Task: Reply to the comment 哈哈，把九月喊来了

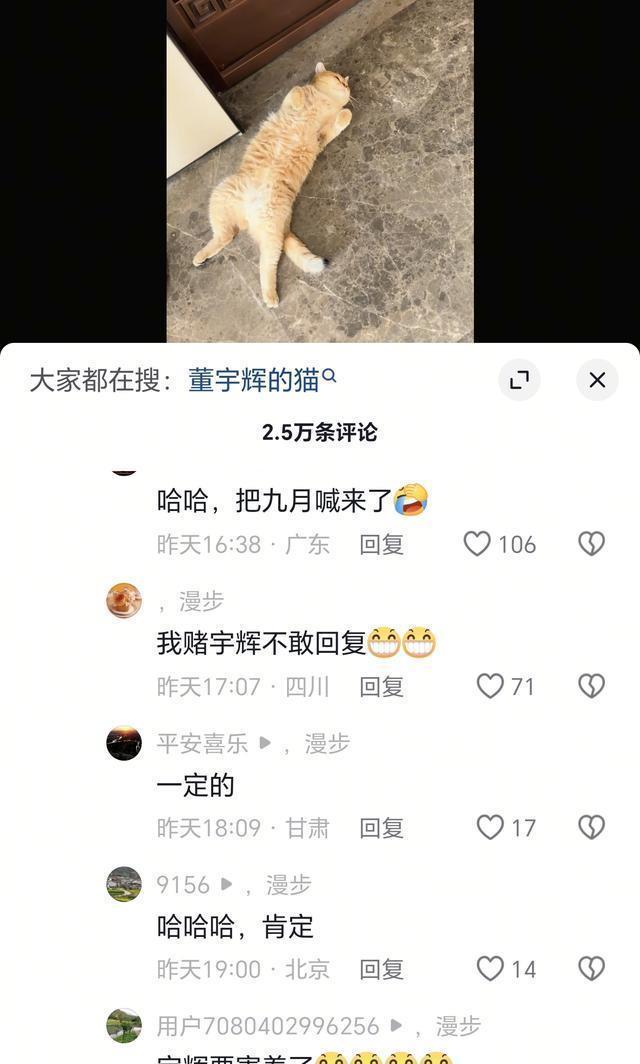Action: tap(381, 544)
